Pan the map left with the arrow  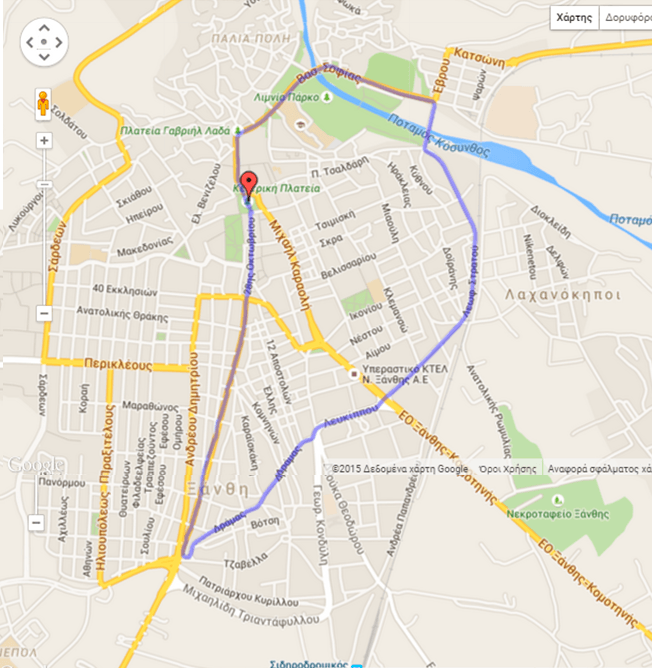pos(30,43)
